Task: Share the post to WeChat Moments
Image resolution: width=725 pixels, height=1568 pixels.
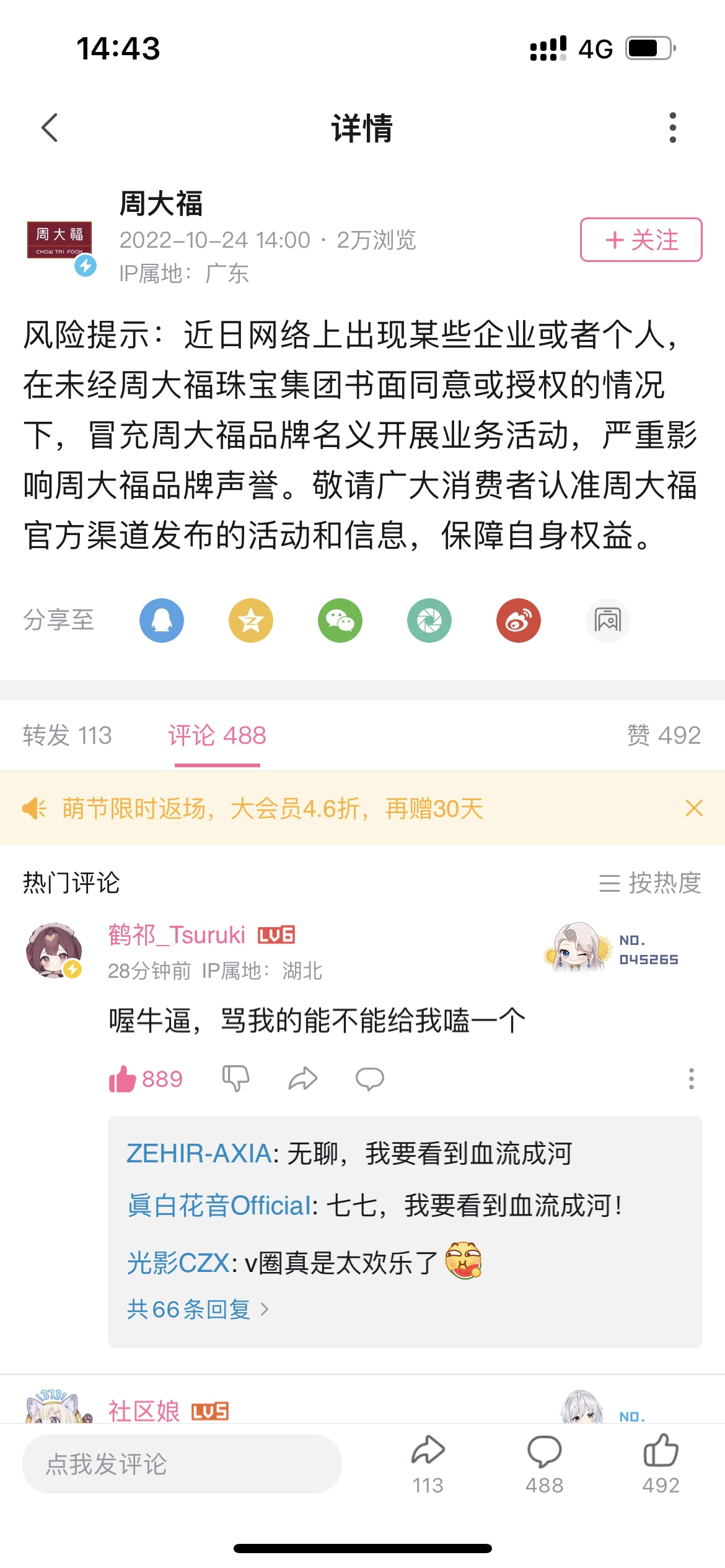Action: coord(429,621)
